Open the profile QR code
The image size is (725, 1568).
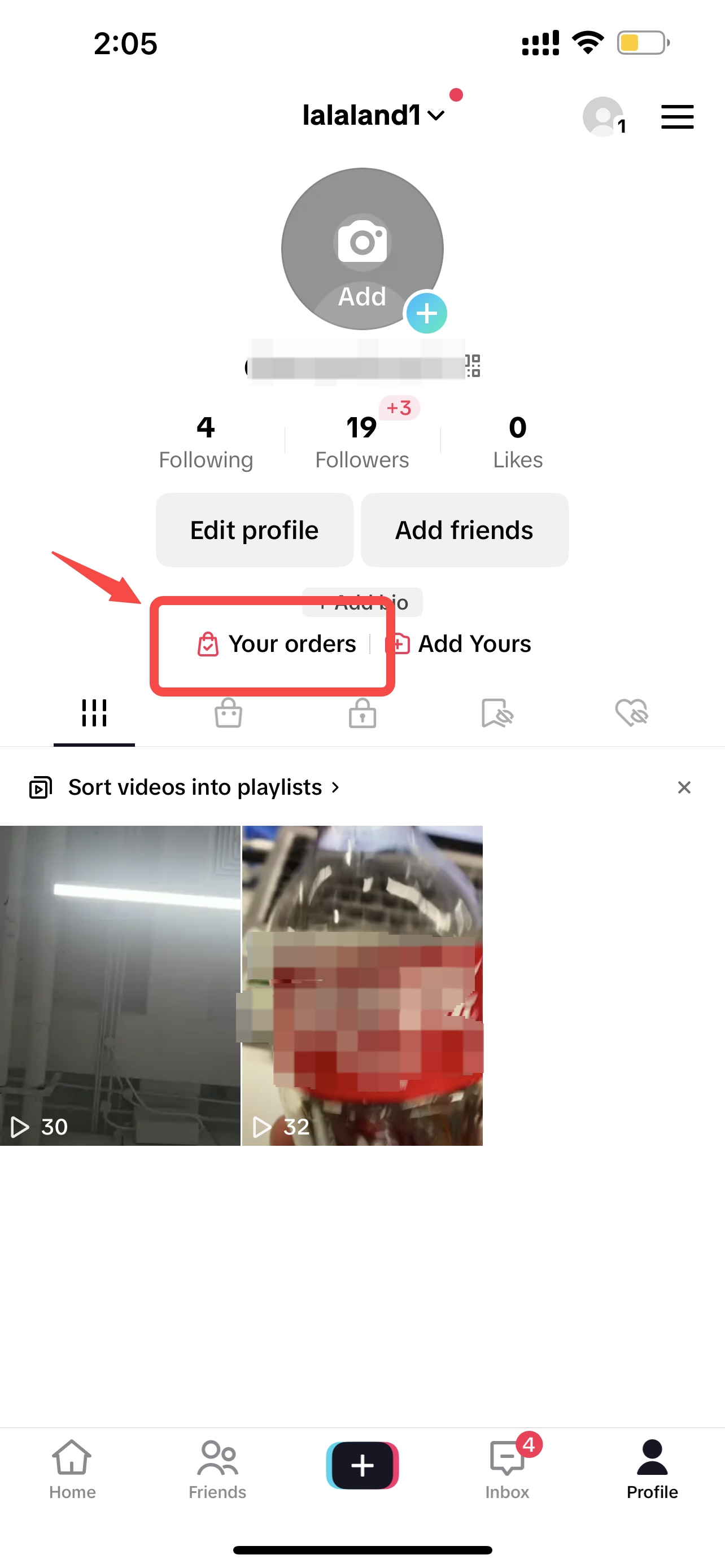(473, 366)
